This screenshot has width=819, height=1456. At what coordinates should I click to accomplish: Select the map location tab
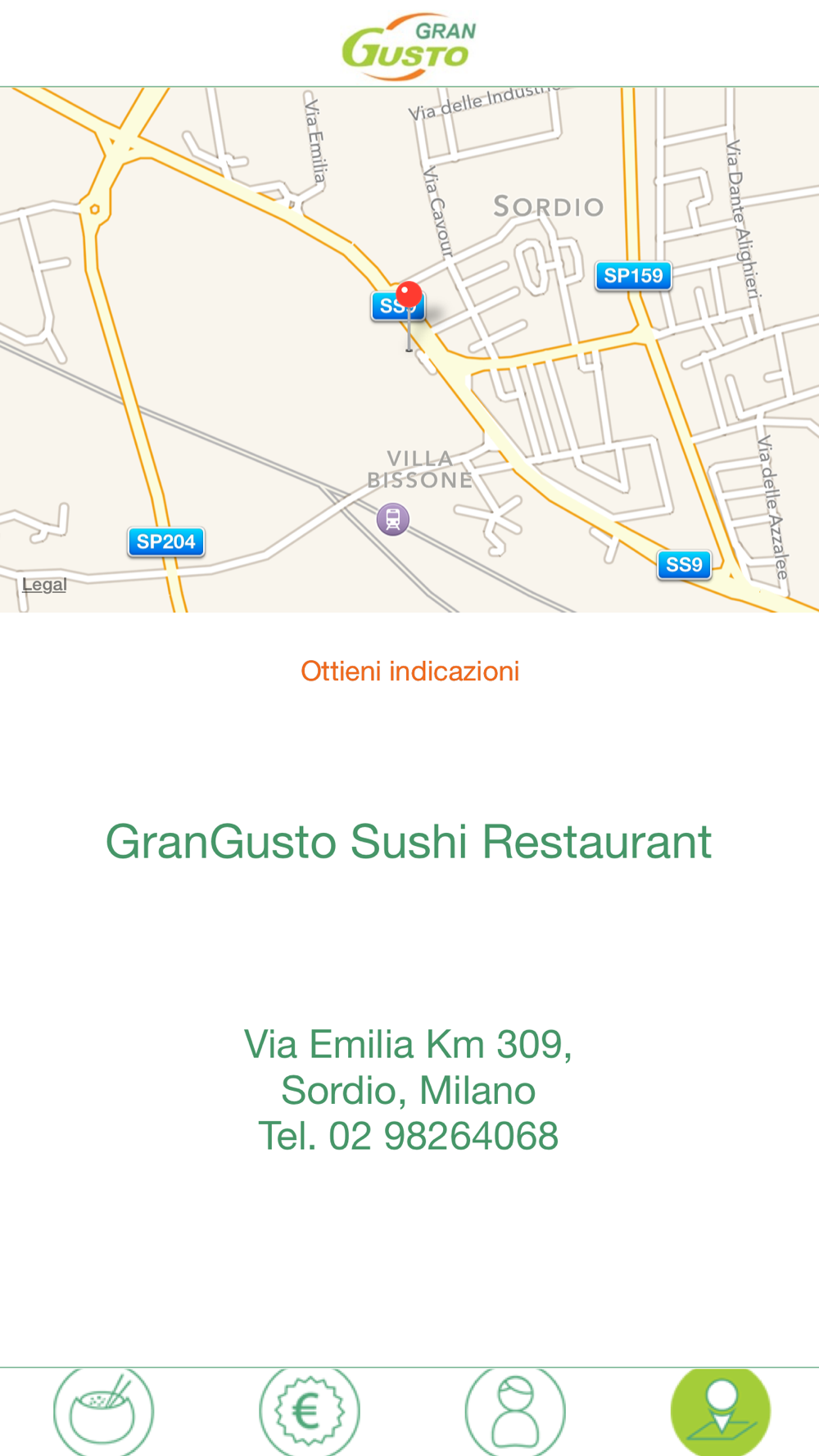721,1412
